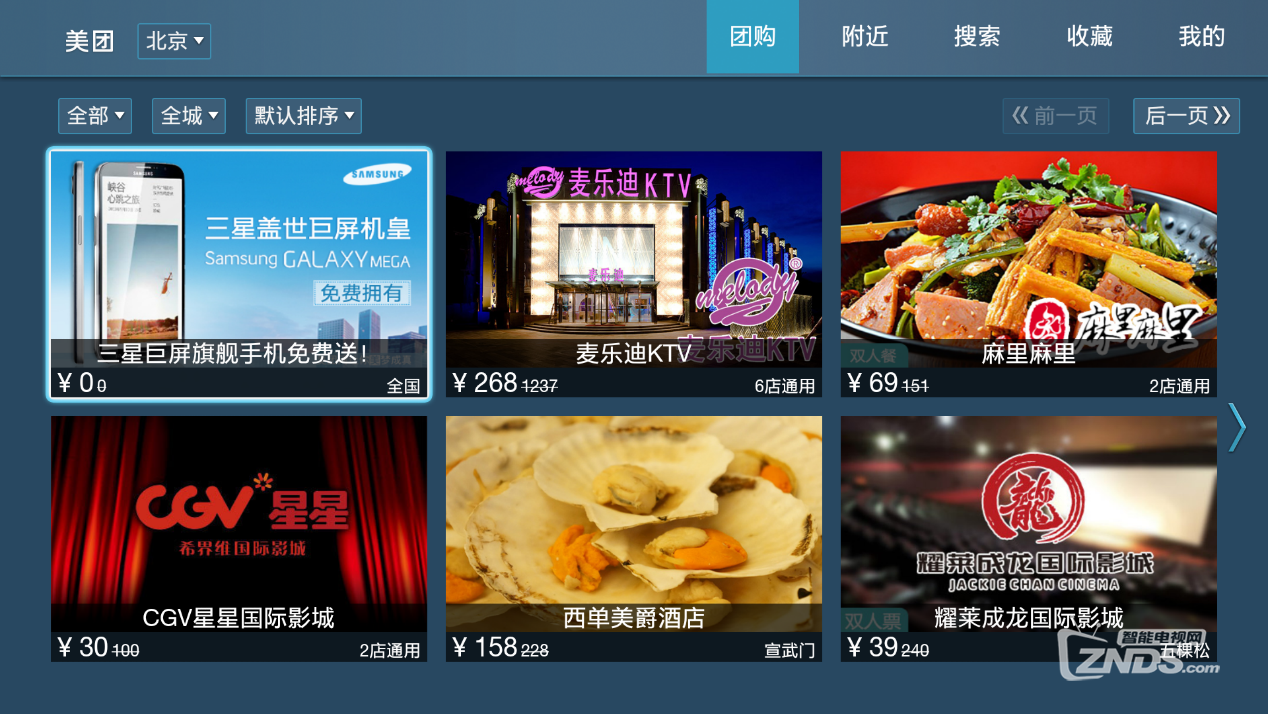This screenshot has height=714, width=1268.
Task: Open the 北京 city dropdown
Action: coord(174,41)
